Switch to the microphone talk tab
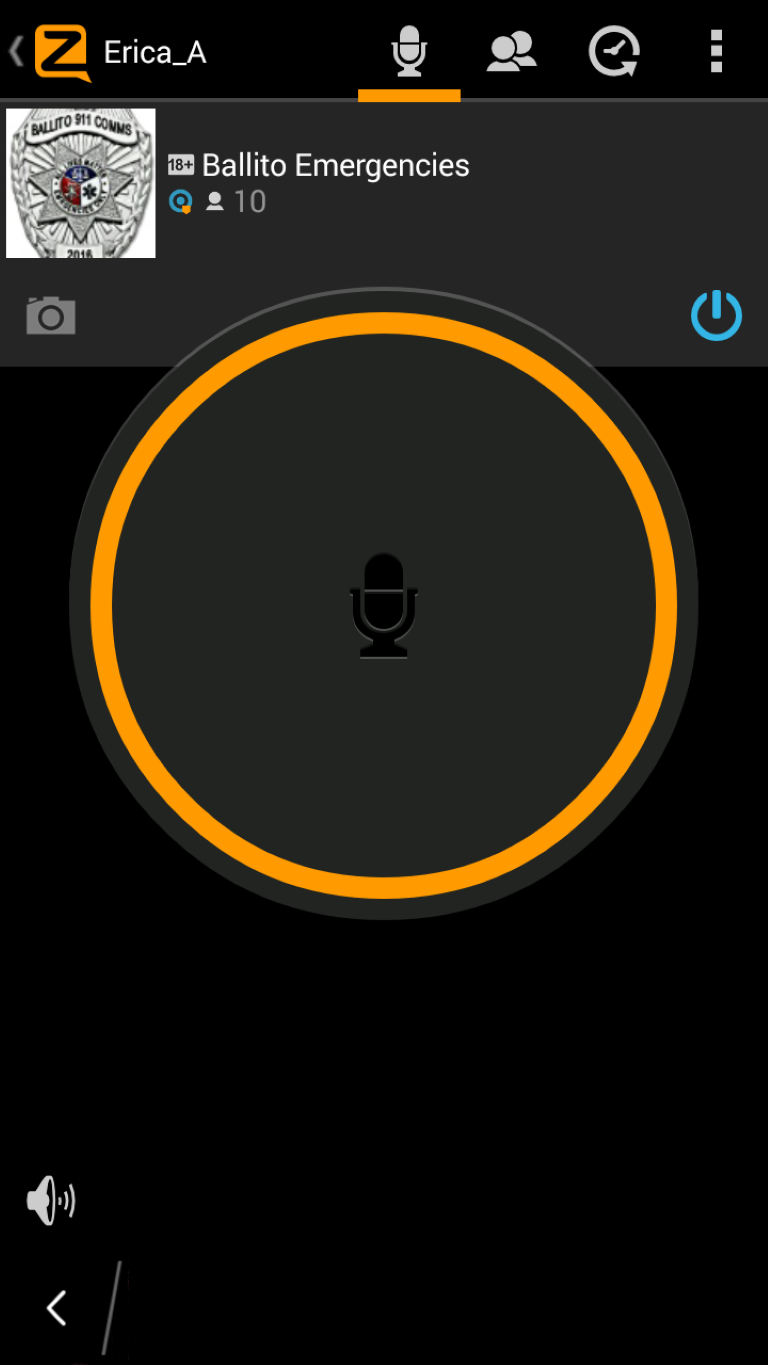The height and width of the screenshot is (1365, 768). coord(409,52)
